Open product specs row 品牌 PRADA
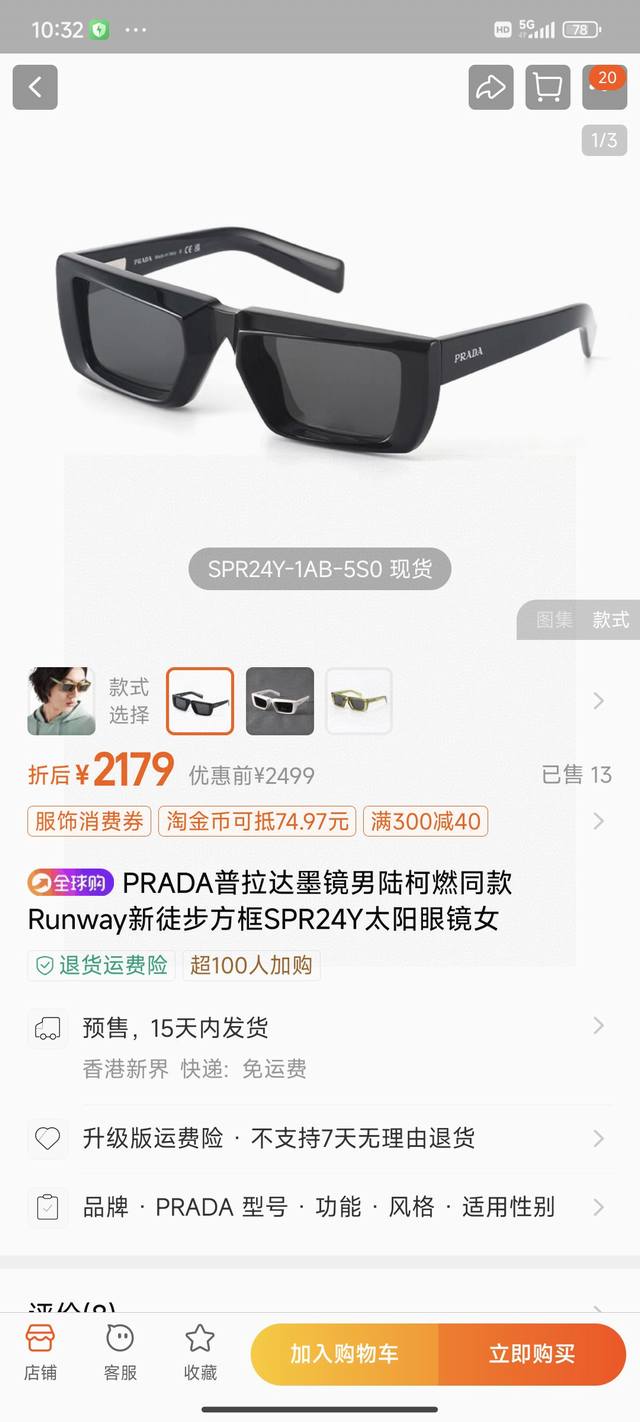The width and height of the screenshot is (640, 1422). [x=320, y=1207]
